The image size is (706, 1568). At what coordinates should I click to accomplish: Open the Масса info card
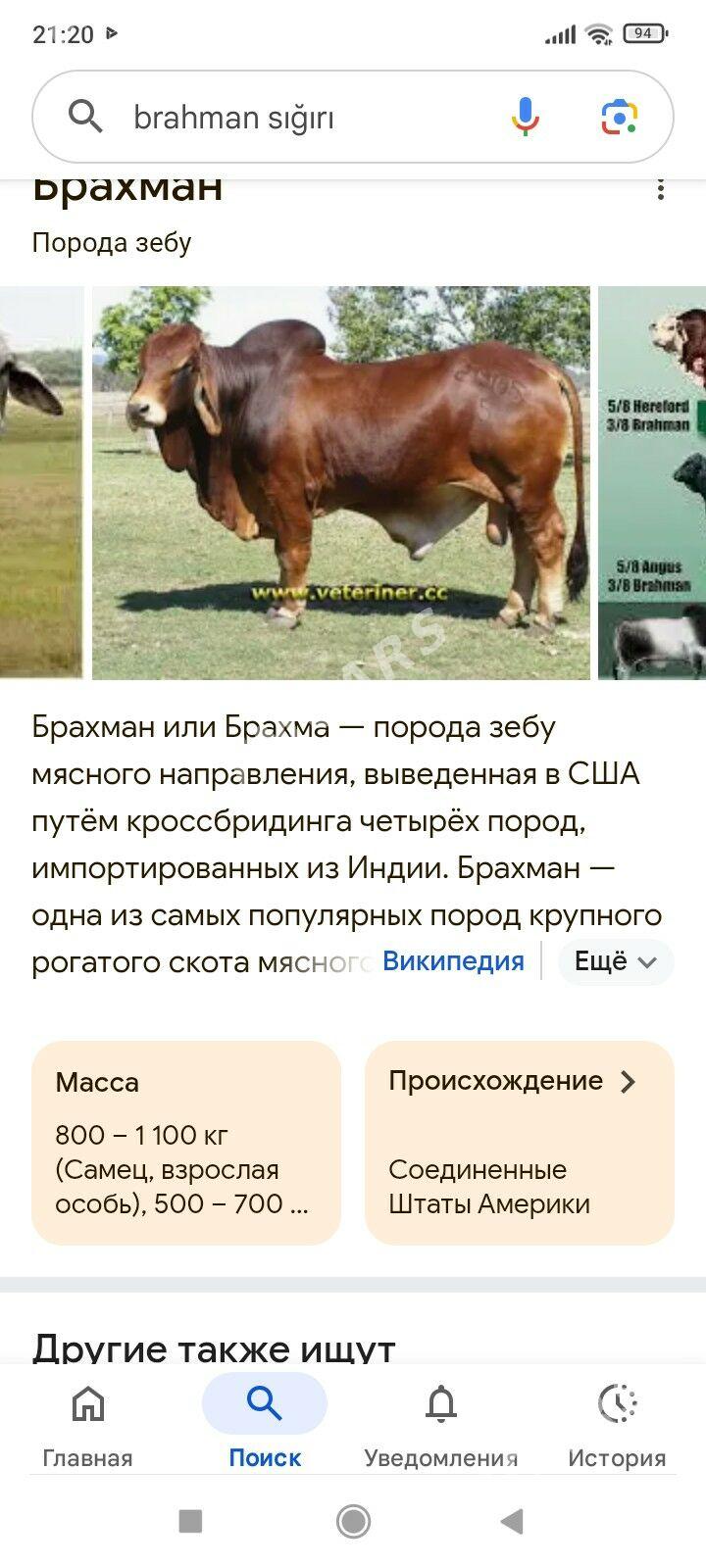coord(186,1143)
